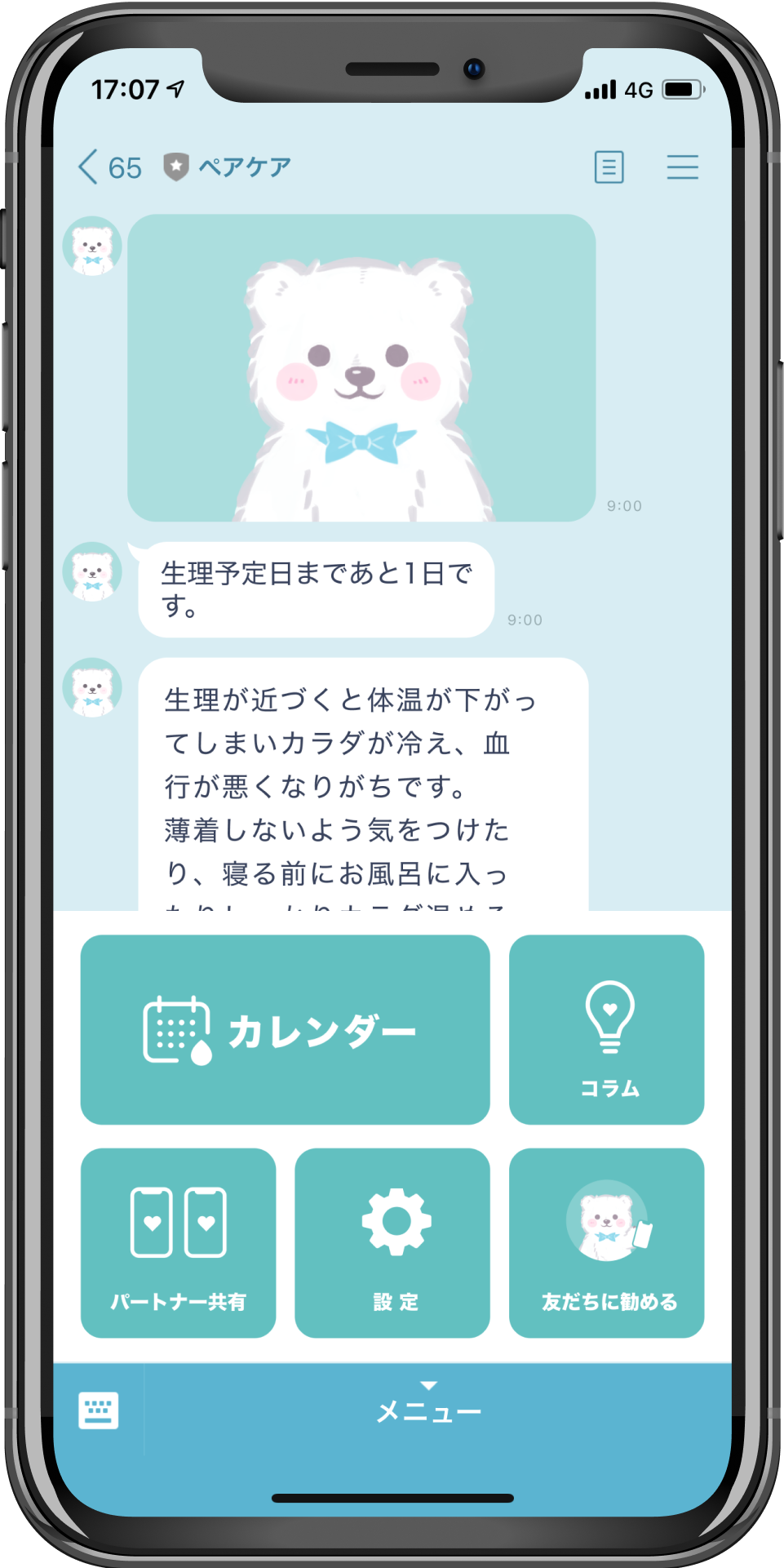The image size is (784, 1568).
Task: Collapse the メニュー rich menu bar
Action: click(428, 1406)
